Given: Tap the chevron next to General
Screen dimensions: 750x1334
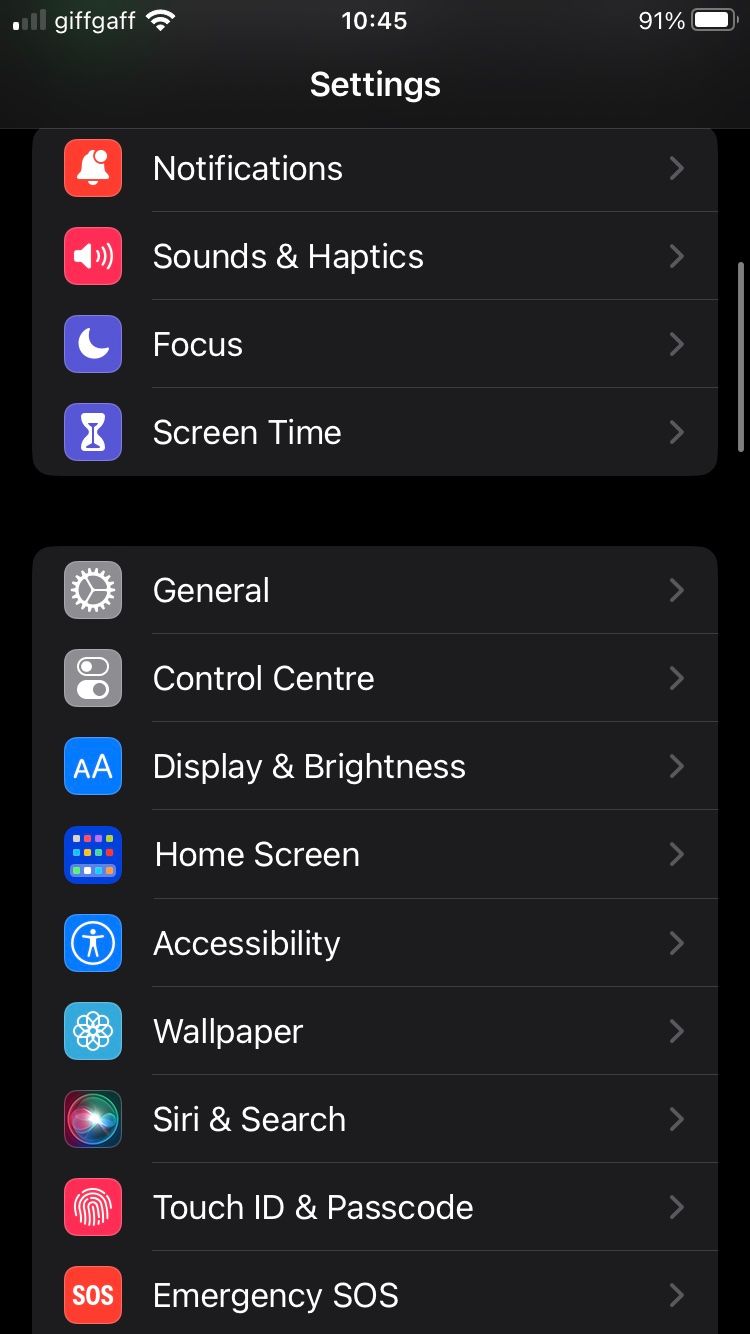Looking at the screenshot, I should (x=677, y=590).
